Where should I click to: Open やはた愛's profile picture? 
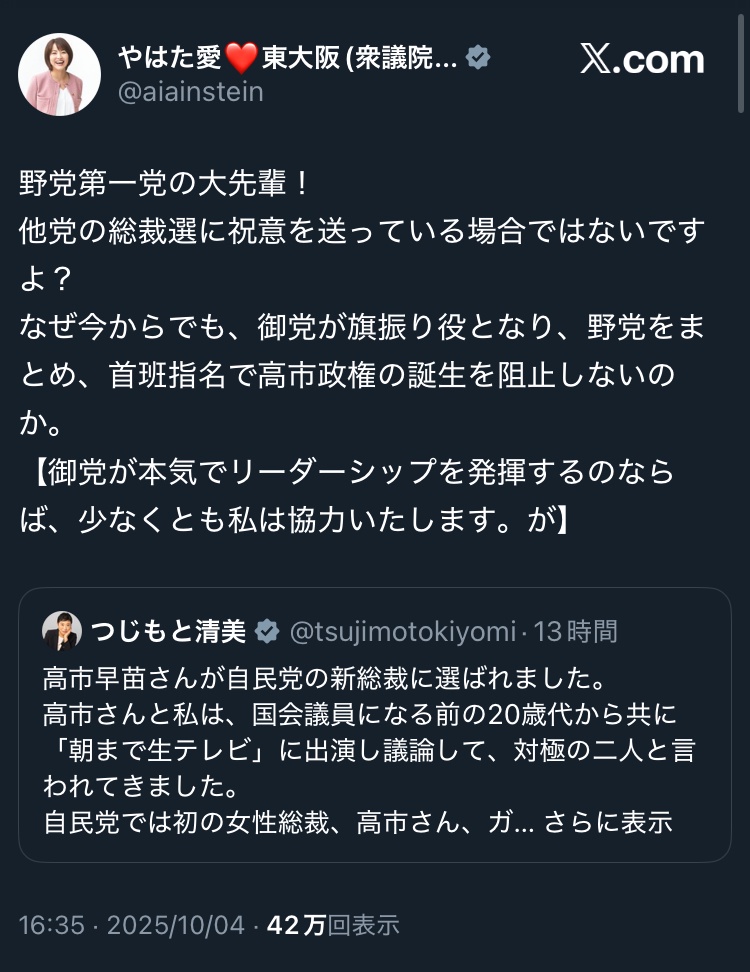60,75
